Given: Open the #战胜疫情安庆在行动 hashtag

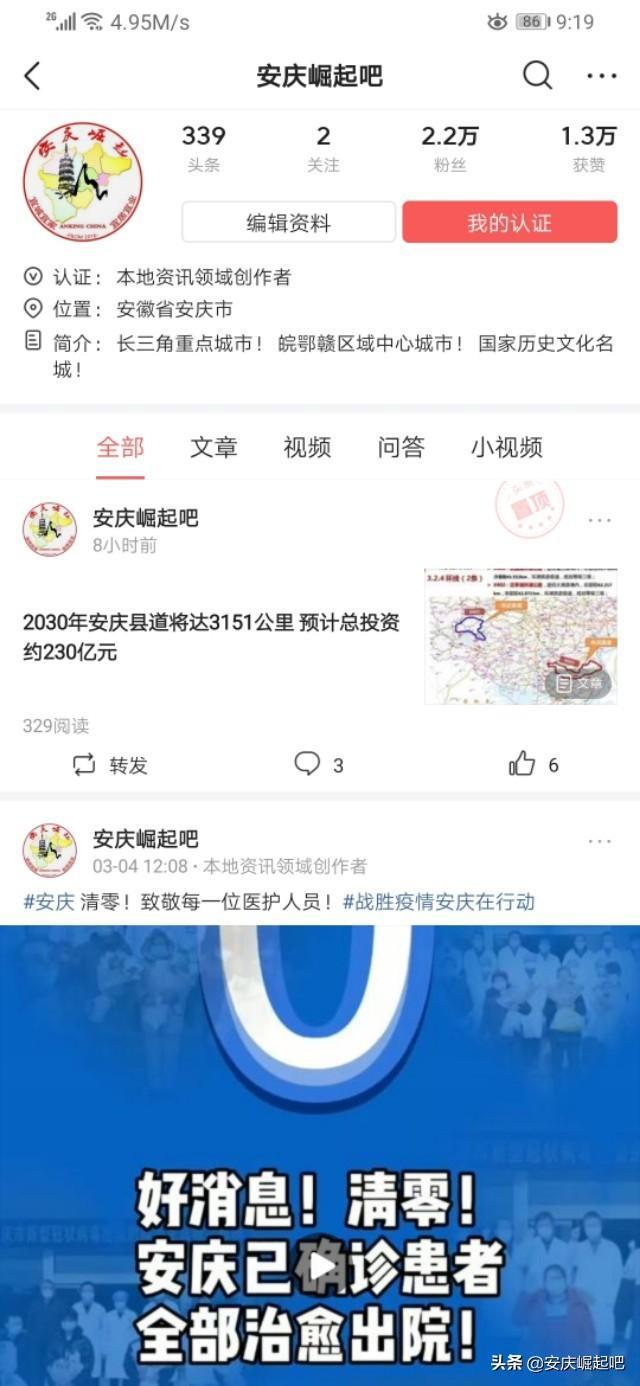Looking at the screenshot, I should tap(438, 902).
